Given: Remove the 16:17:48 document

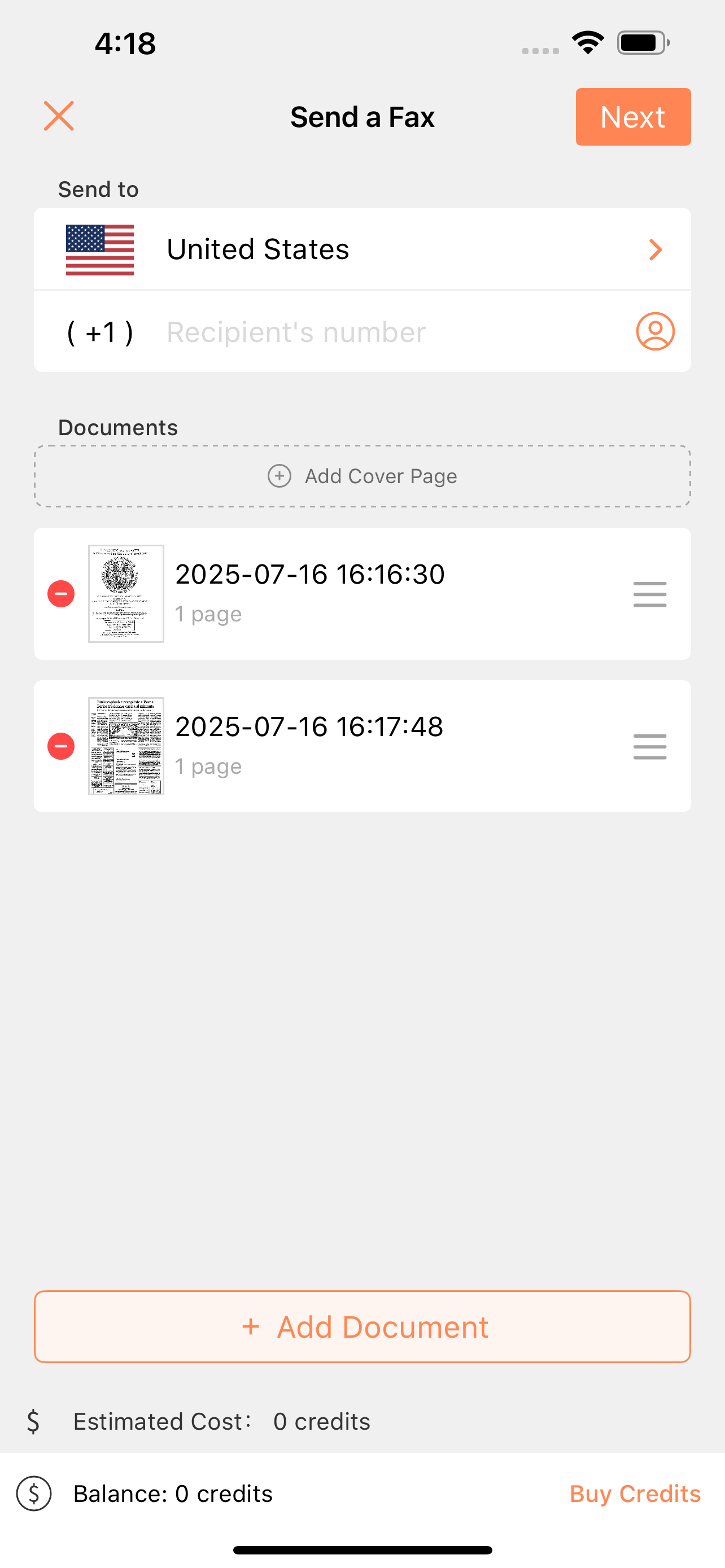Looking at the screenshot, I should (62, 746).
